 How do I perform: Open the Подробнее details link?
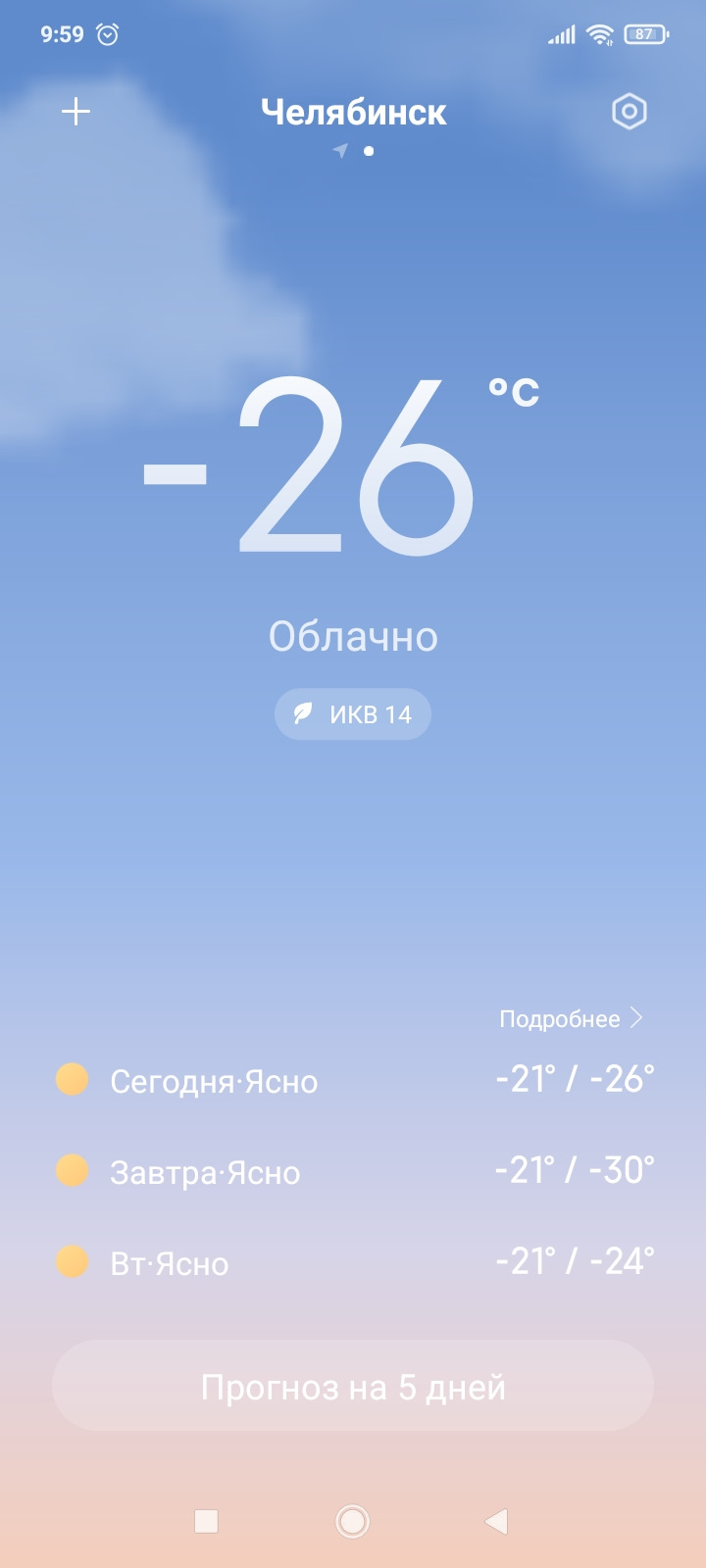point(570,1019)
